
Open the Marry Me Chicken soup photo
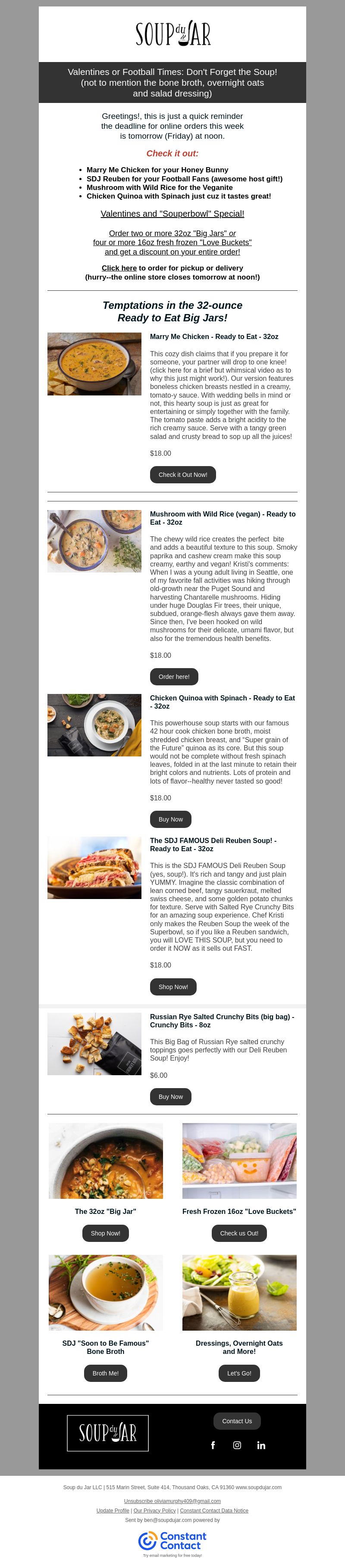(94, 364)
